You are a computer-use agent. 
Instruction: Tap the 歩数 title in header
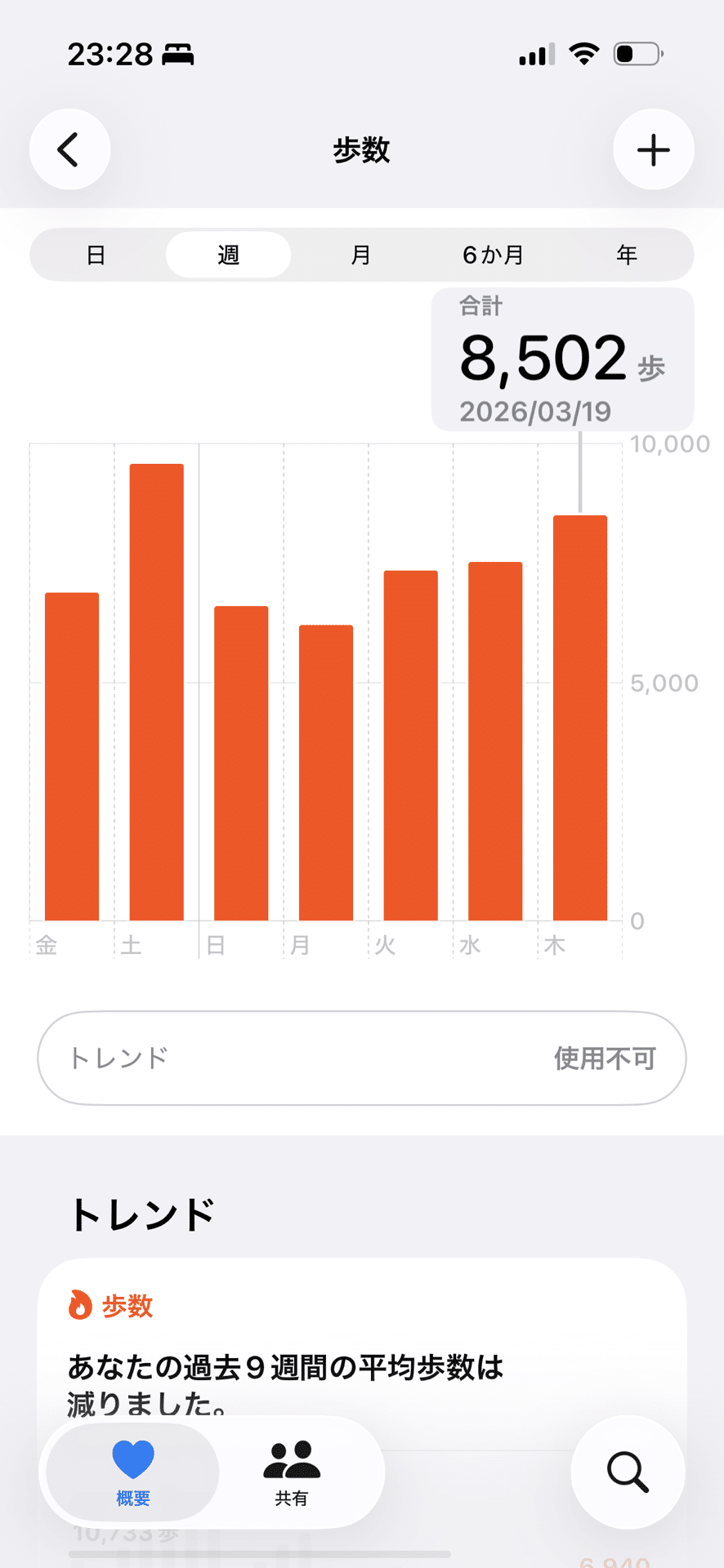[362, 149]
